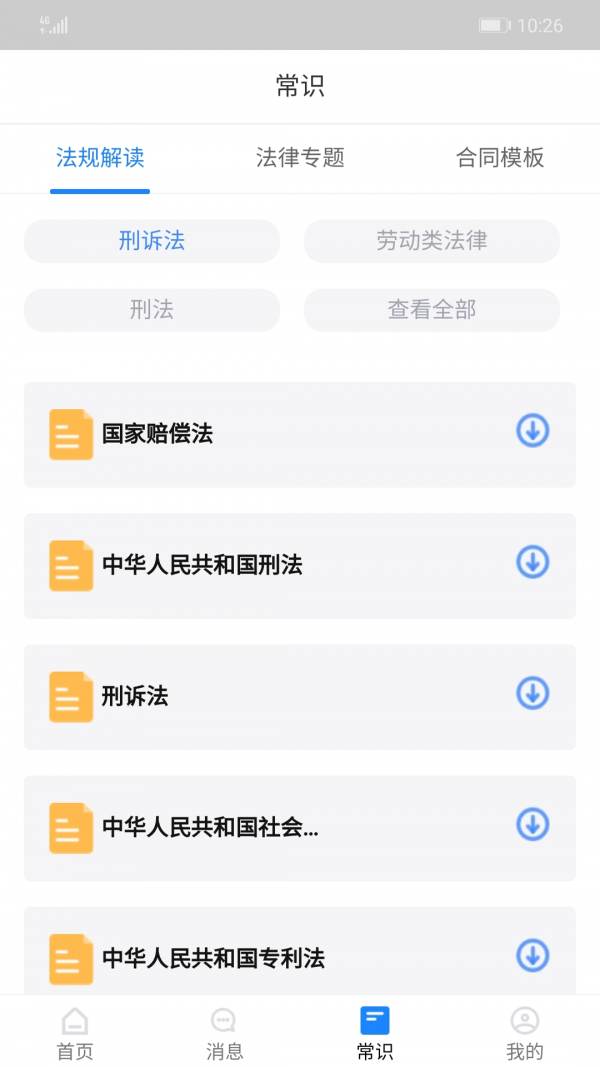Select the 刑诉法 filter chip

[x=152, y=241]
